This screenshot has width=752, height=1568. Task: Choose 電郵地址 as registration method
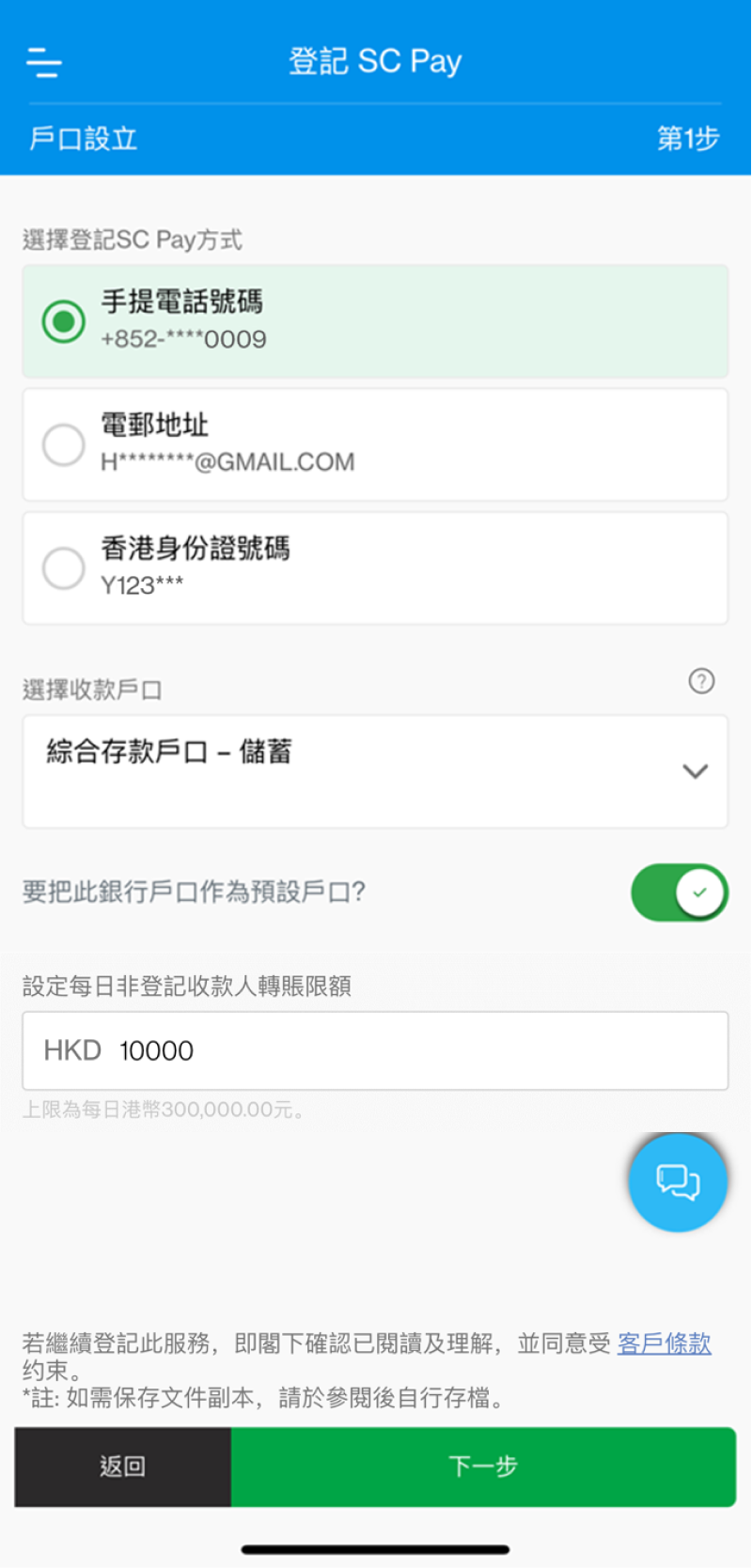coord(63,444)
